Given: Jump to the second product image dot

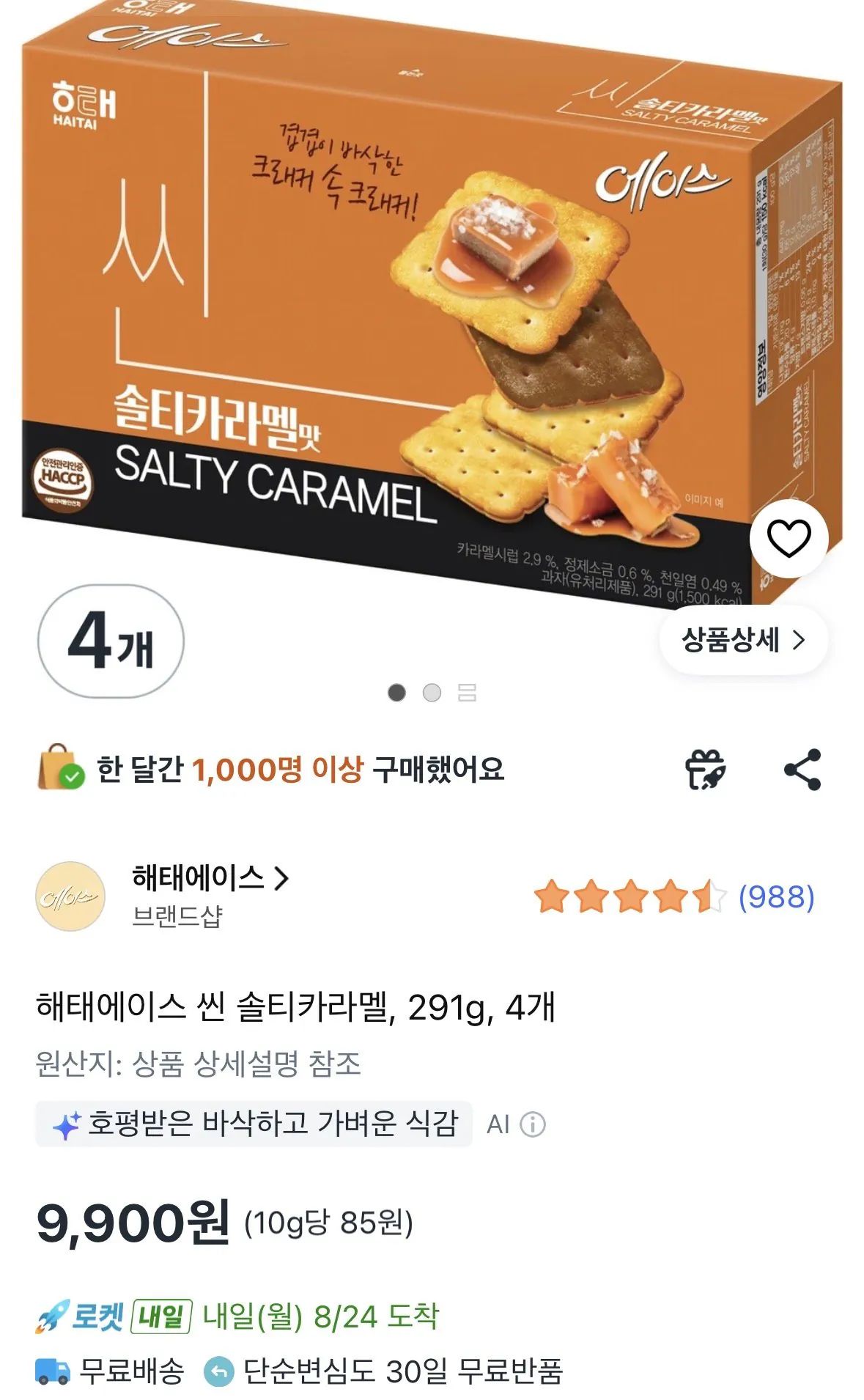Looking at the screenshot, I should (432, 693).
